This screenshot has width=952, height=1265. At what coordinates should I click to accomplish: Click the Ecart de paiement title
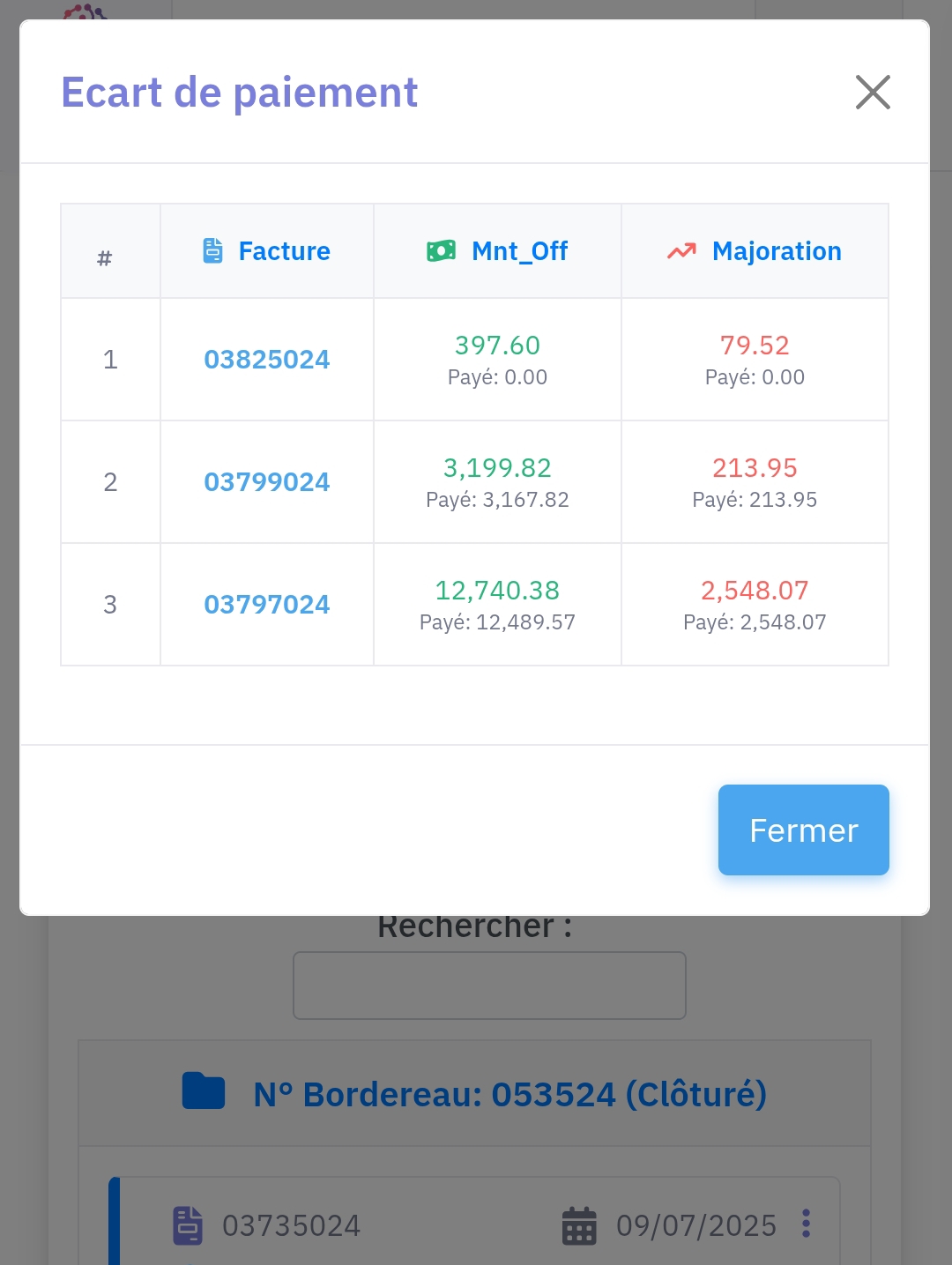point(239,92)
